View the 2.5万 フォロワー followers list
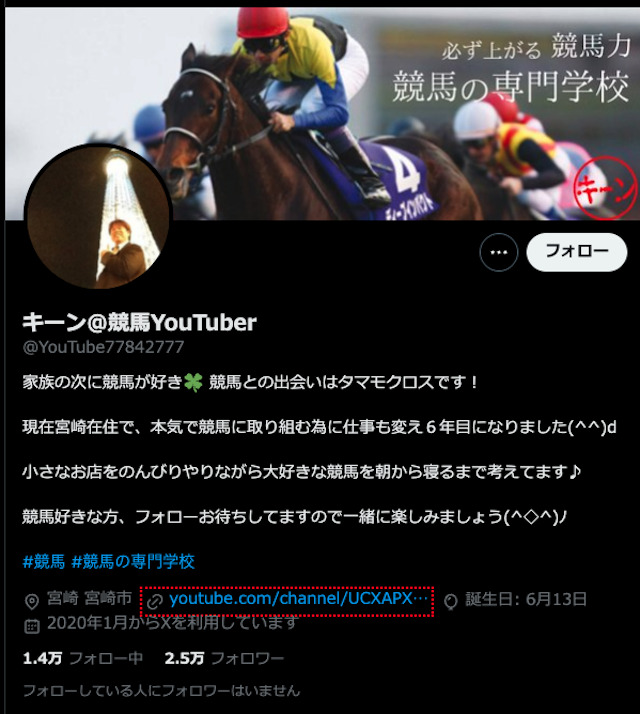 pos(224,658)
